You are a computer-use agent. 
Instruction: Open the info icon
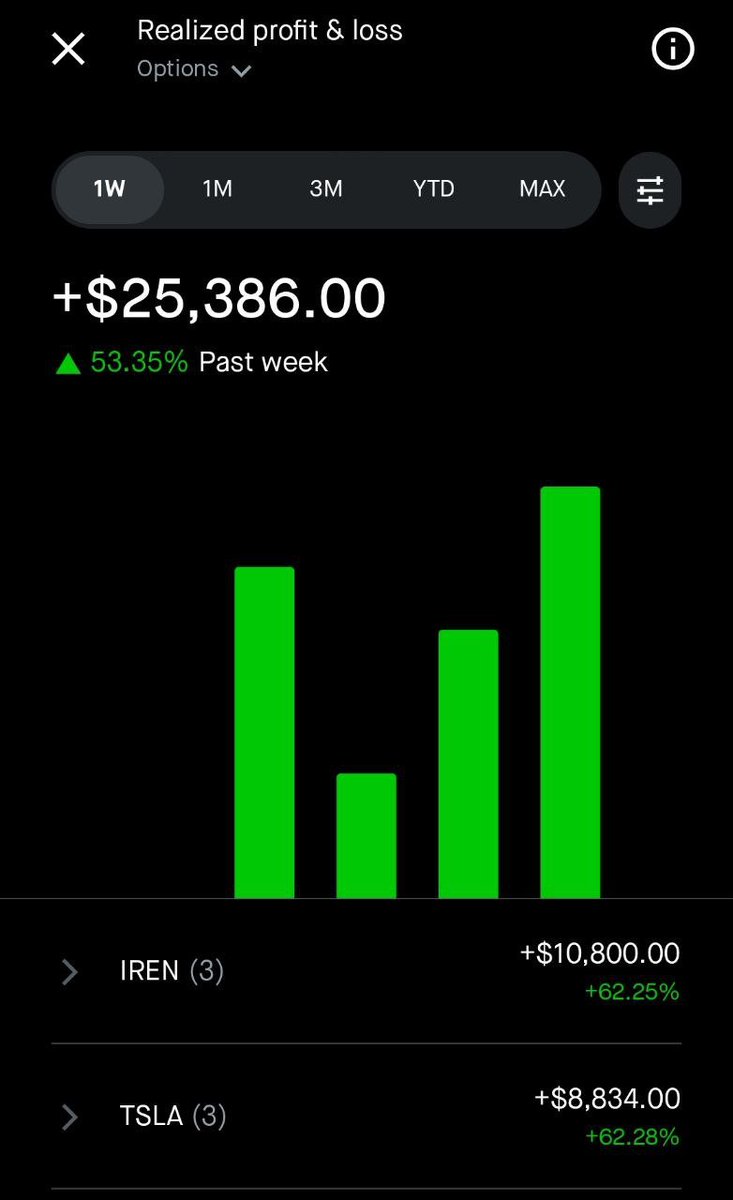672,49
